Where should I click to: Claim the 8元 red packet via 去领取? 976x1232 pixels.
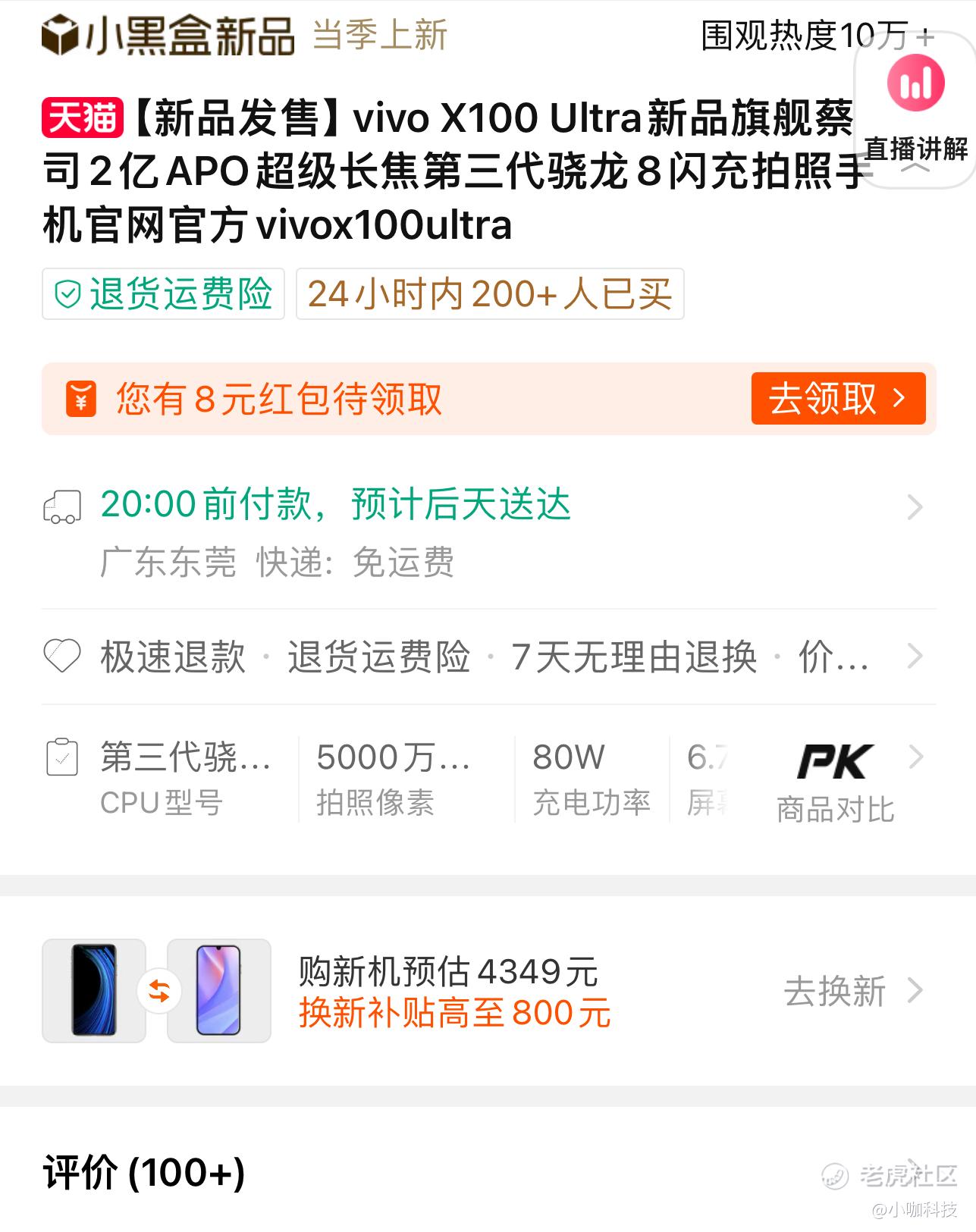tap(838, 398)
